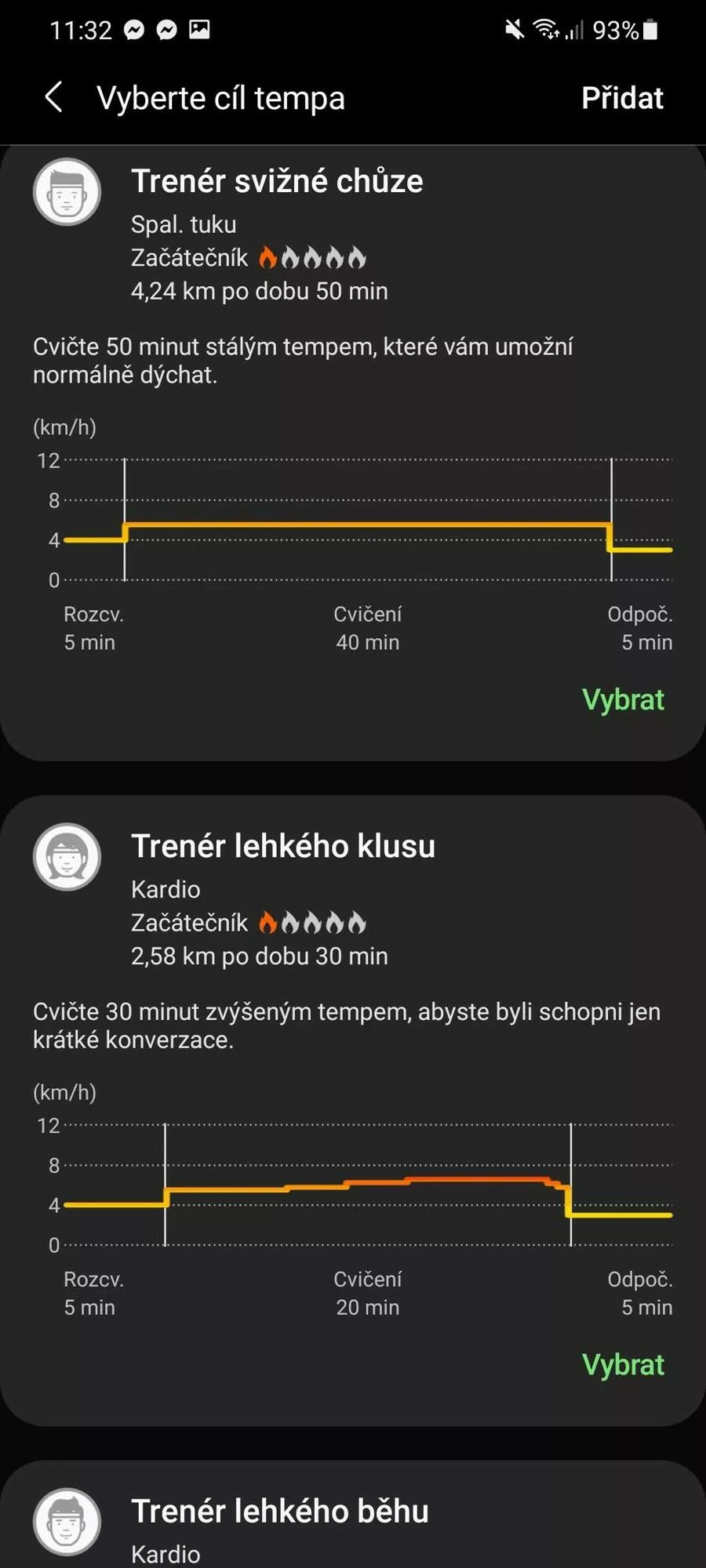The width and height of the screenshot is (706, 1568).
Task: Go back from Vyberte cíl tempa
Action: (53, 98)
